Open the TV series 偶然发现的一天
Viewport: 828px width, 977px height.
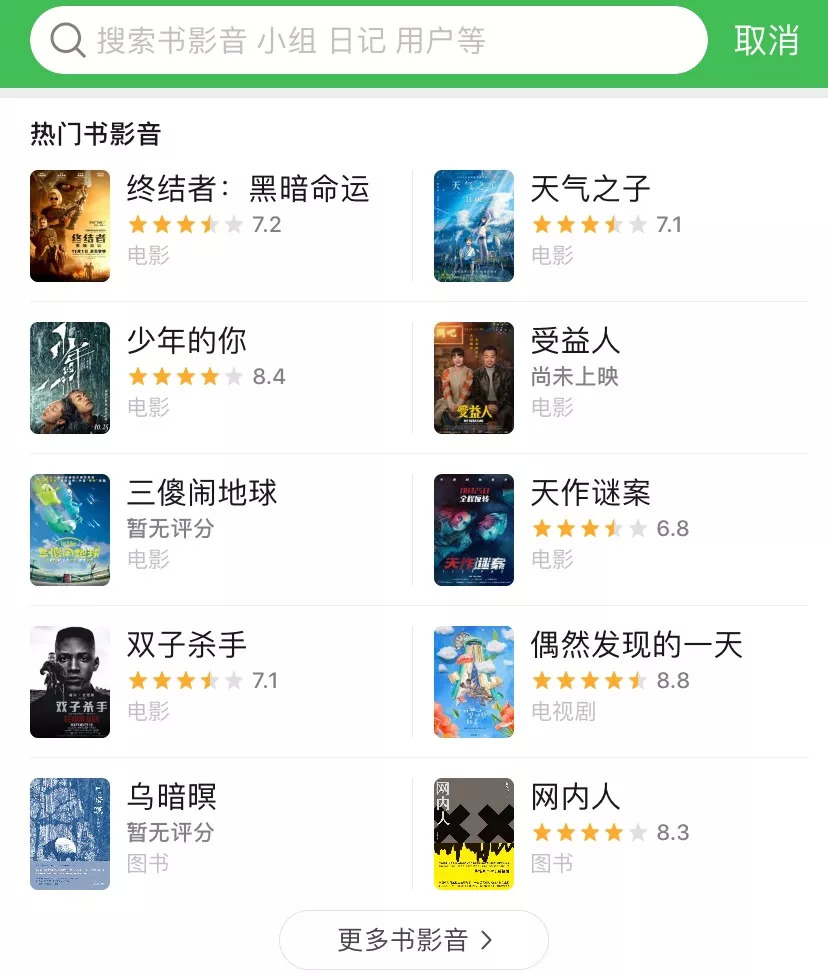click(636, 645)
